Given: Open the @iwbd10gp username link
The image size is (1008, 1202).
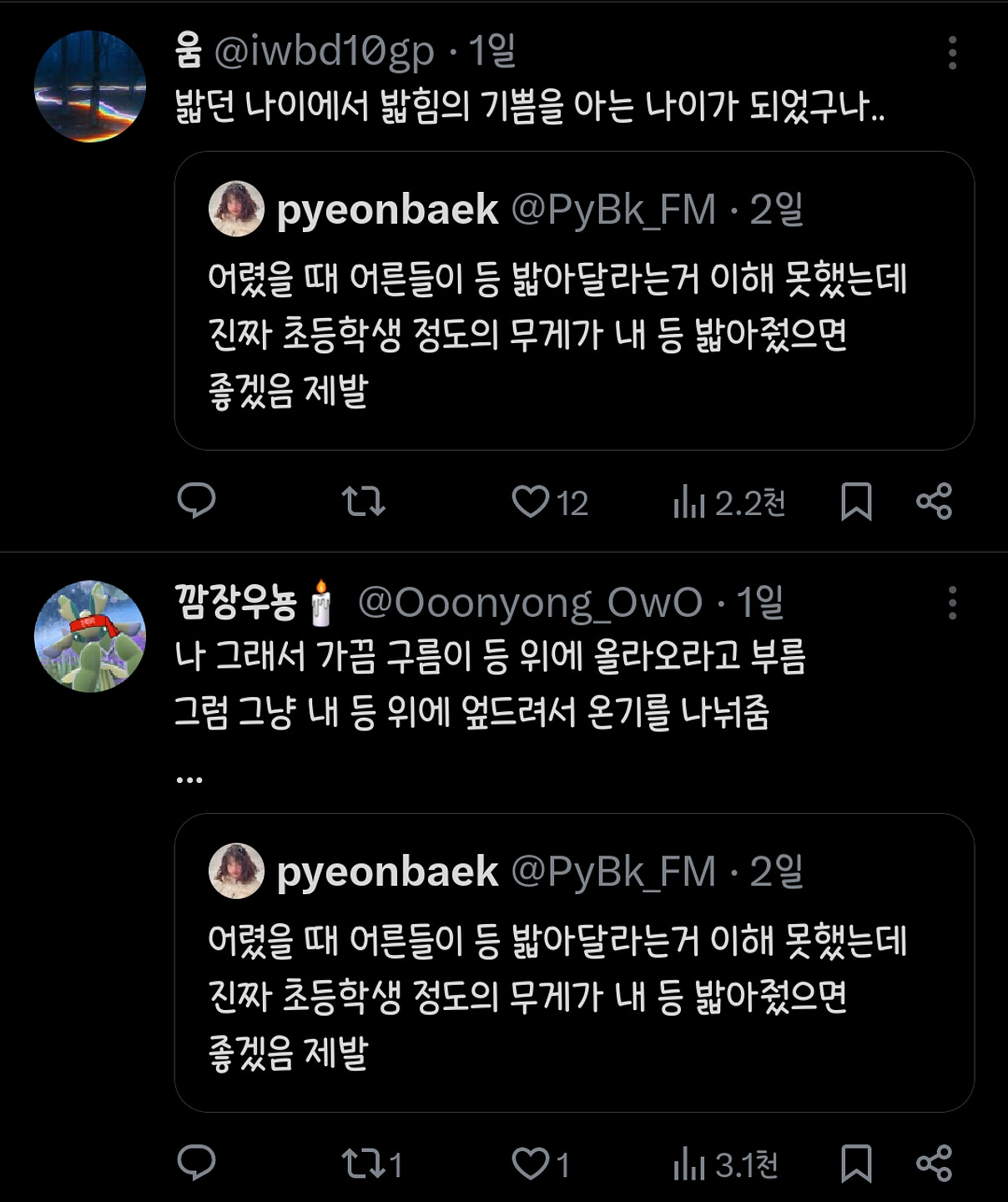Looking at the screenshot, I should click(325, 52).
